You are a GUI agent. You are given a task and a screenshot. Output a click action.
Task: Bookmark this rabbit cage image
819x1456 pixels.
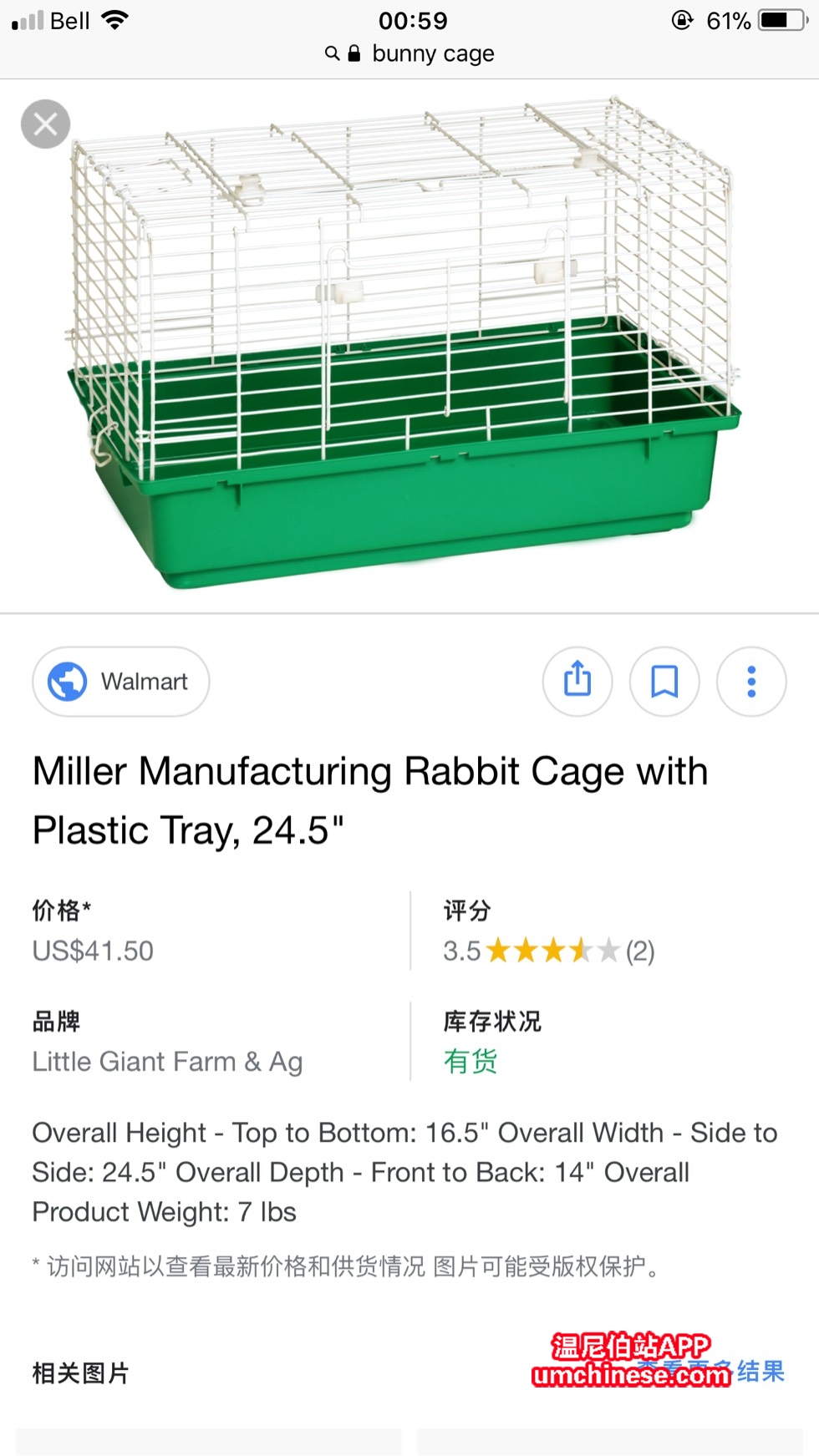(664, 682)
